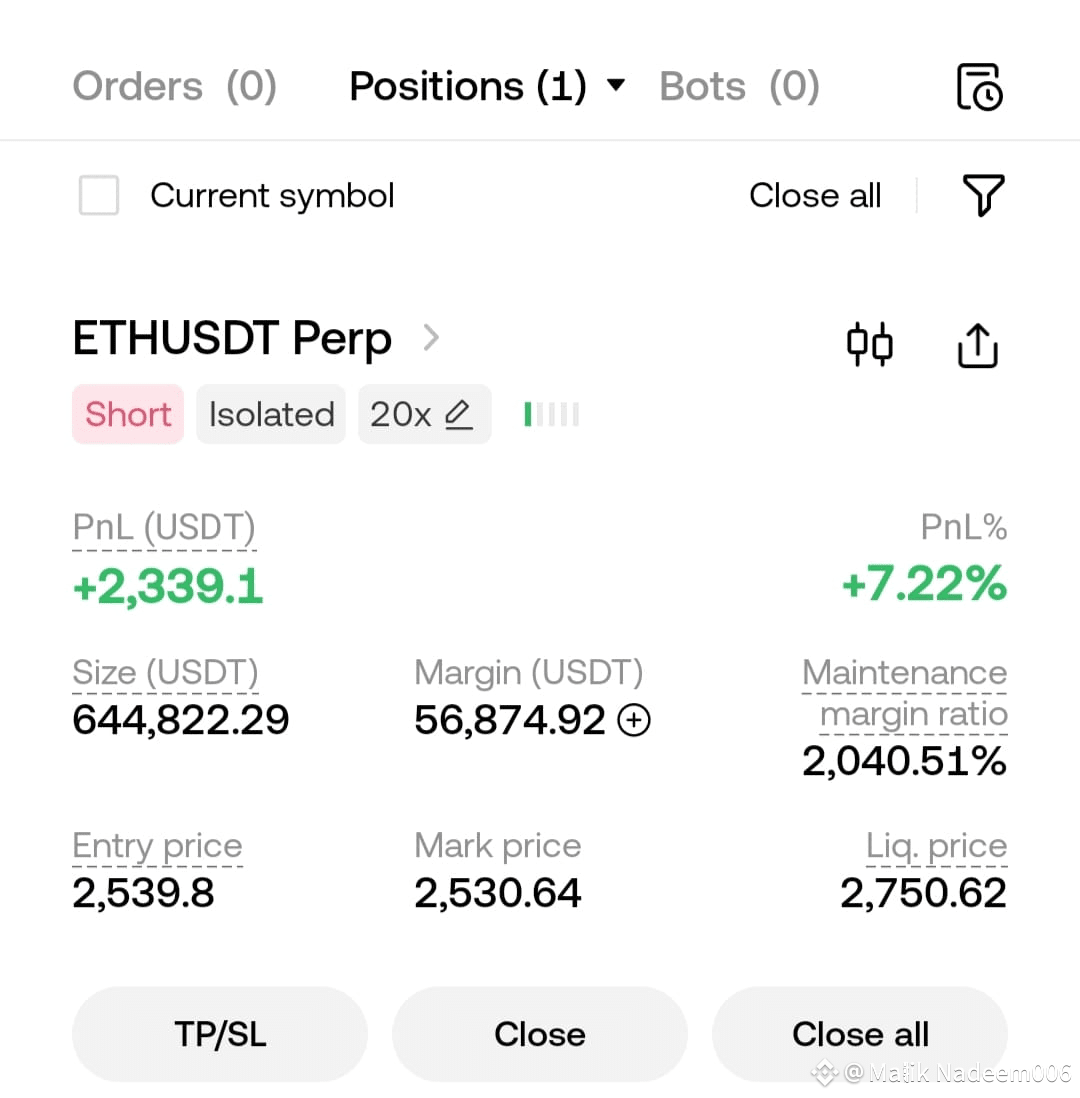Open the candlestick chart icon

869,344
